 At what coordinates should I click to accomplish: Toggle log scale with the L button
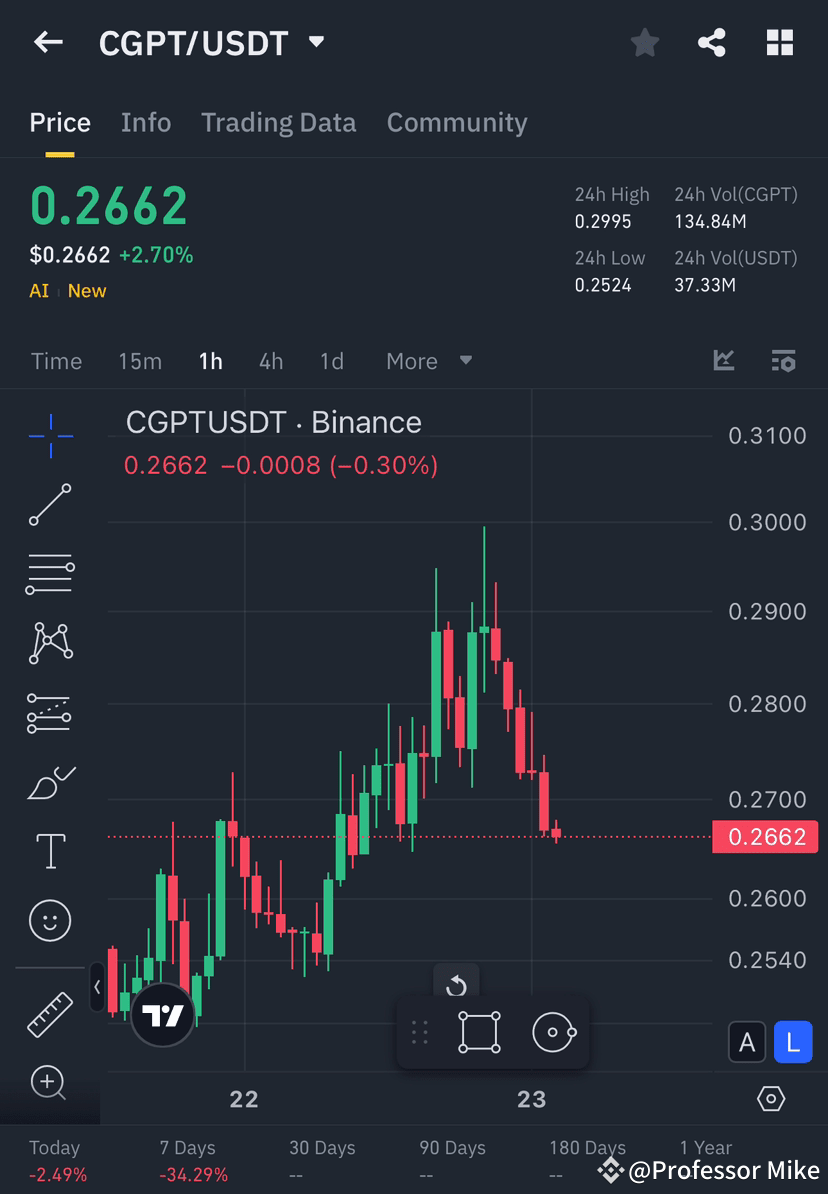point(793,1042)
